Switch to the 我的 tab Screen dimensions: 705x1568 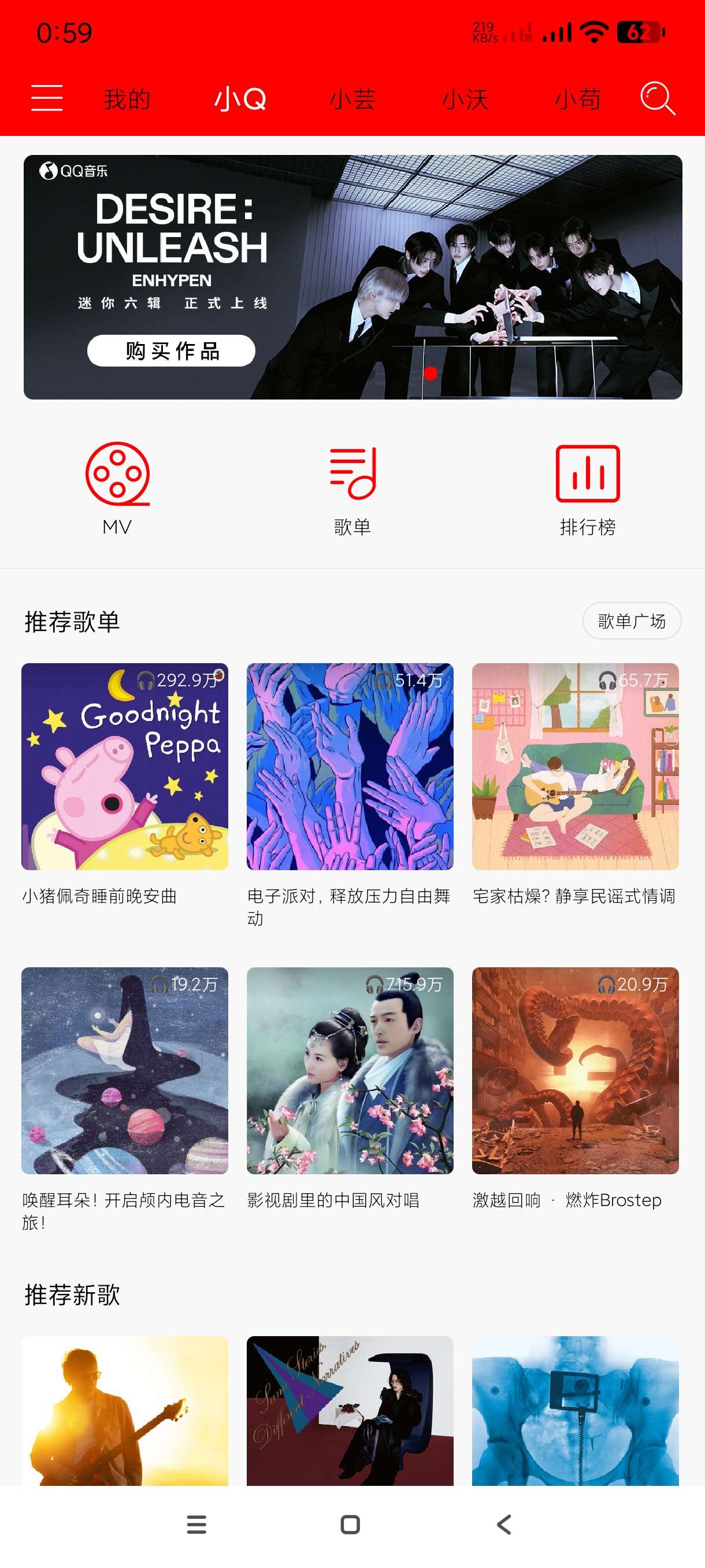click(x=127, y=99)
